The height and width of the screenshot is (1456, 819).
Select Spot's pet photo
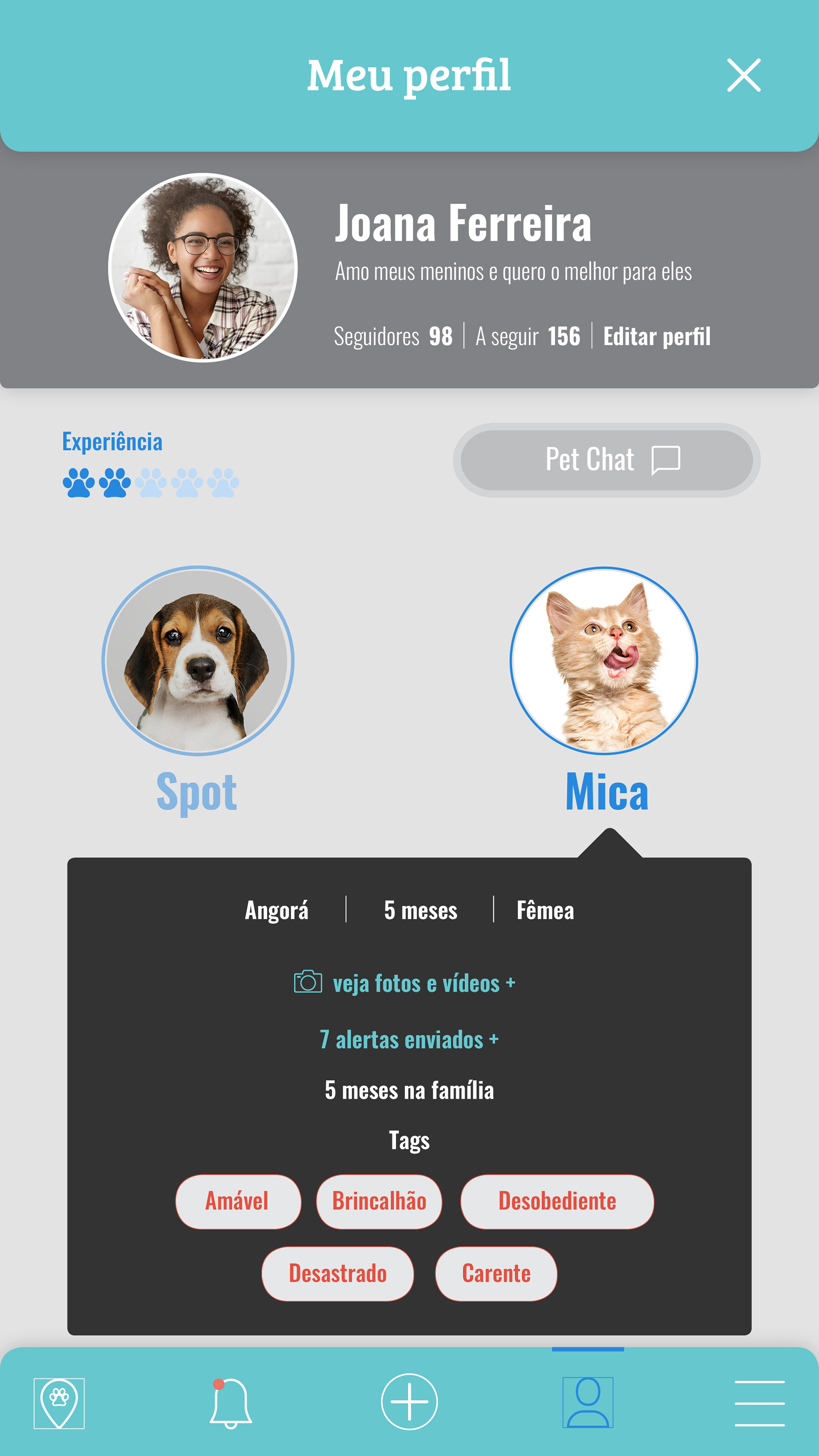[x=198, y=660]
